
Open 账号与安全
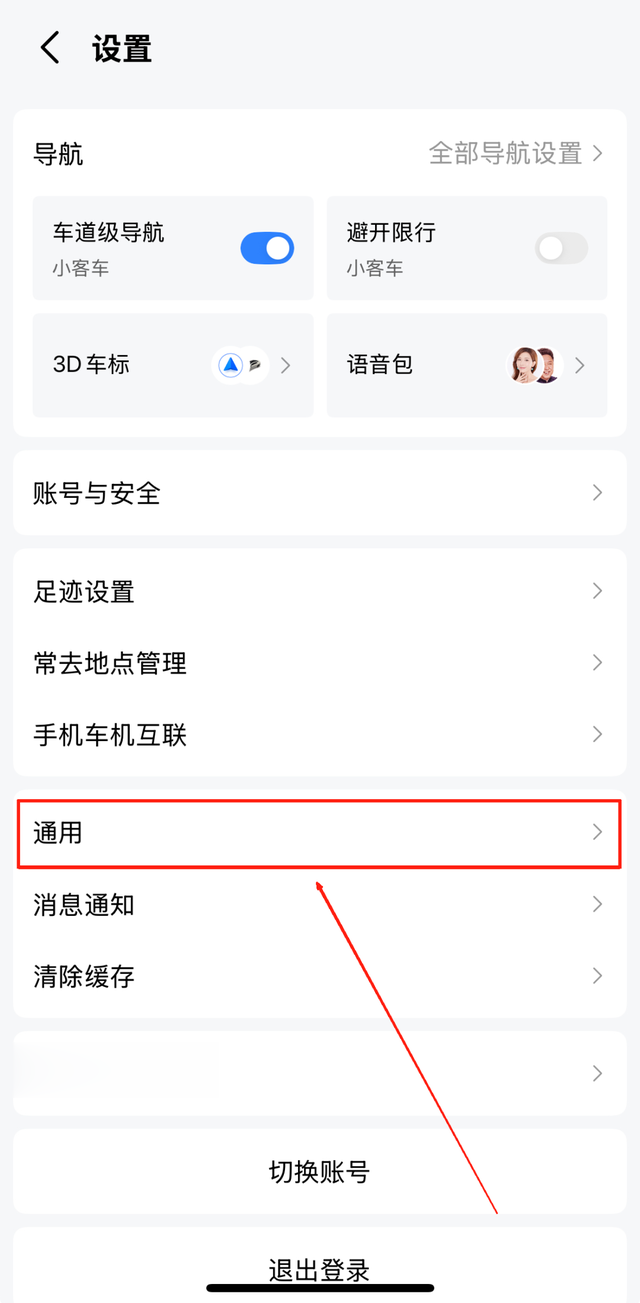click(320, 493)
